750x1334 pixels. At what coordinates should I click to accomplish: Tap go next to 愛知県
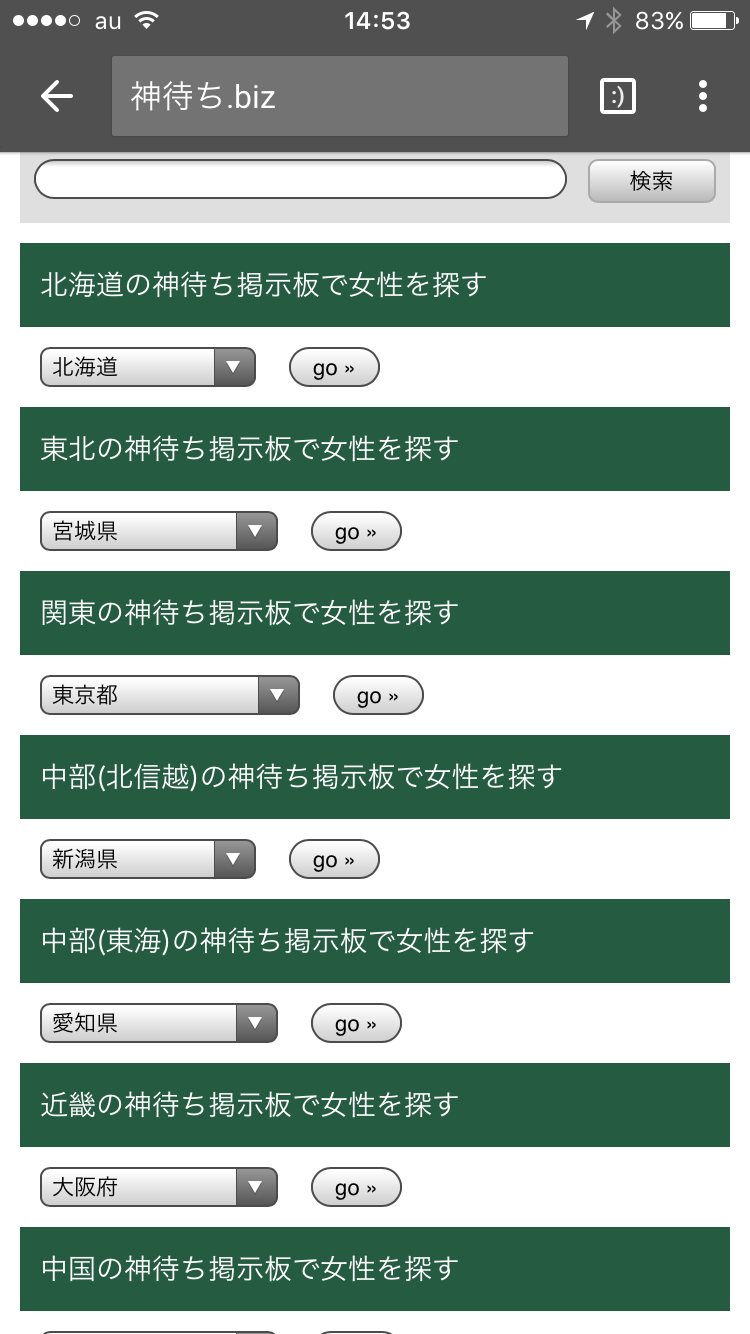click(356, 1023)
